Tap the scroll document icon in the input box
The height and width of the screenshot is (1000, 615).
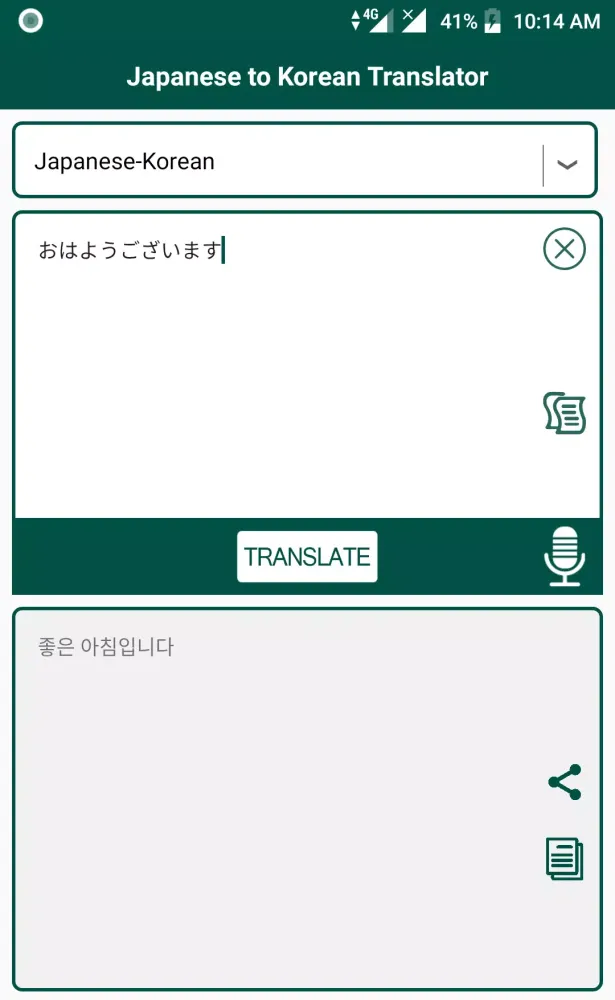(x=564, y=413)
